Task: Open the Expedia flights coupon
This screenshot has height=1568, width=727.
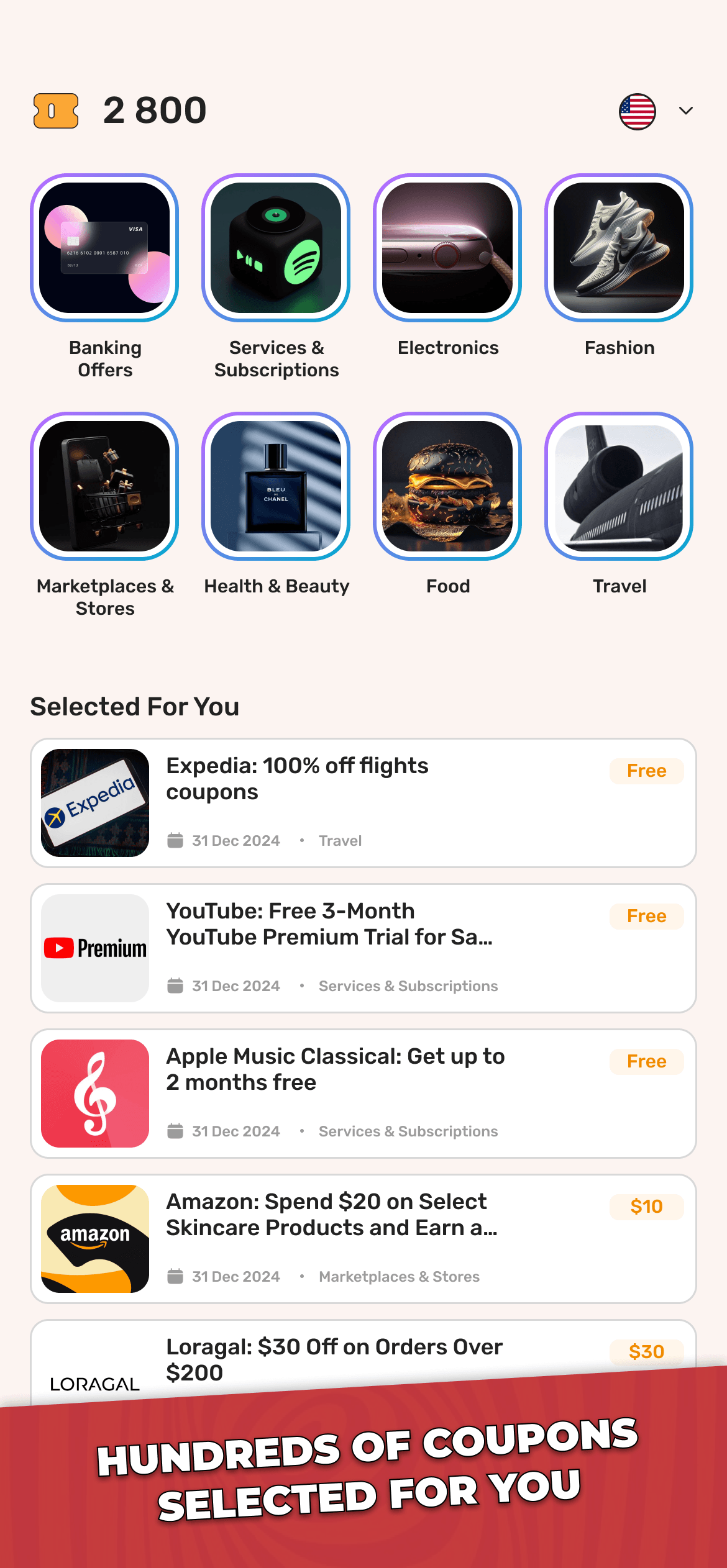Action: coord(363,802)
